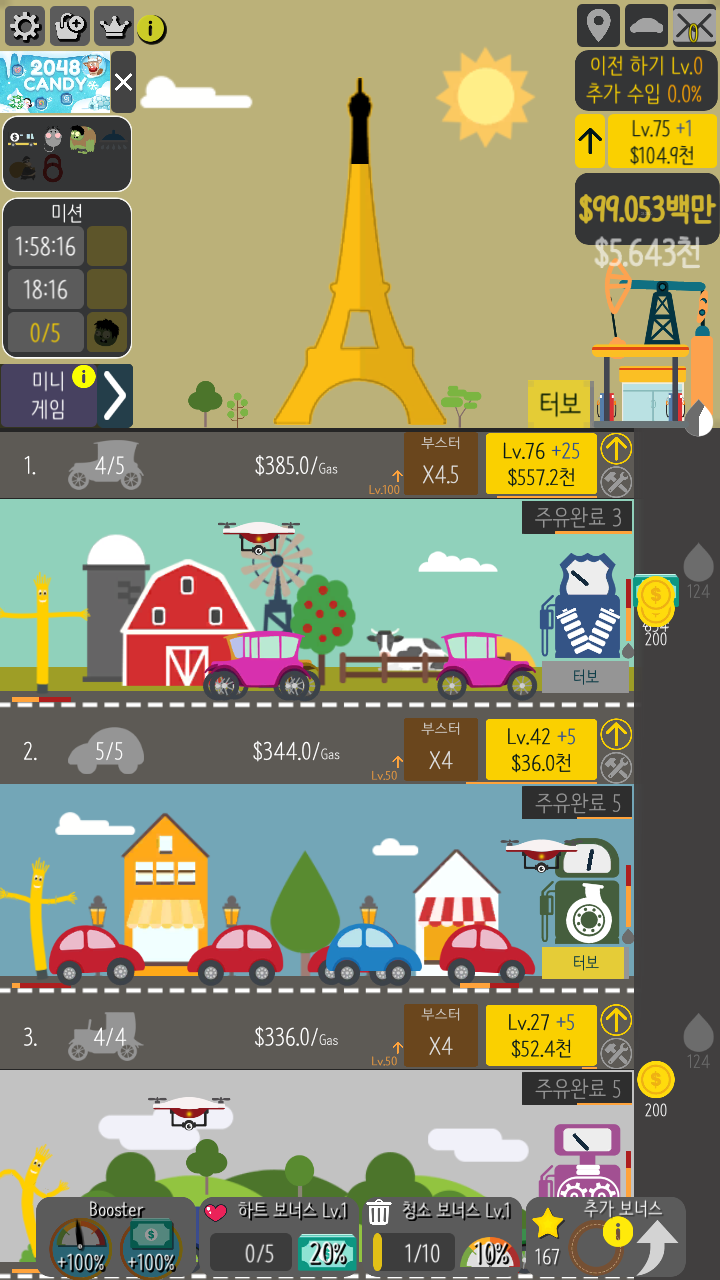This screenshot has height=1280, width=720.
Task: Open the car collection icon
Action: 645,26
